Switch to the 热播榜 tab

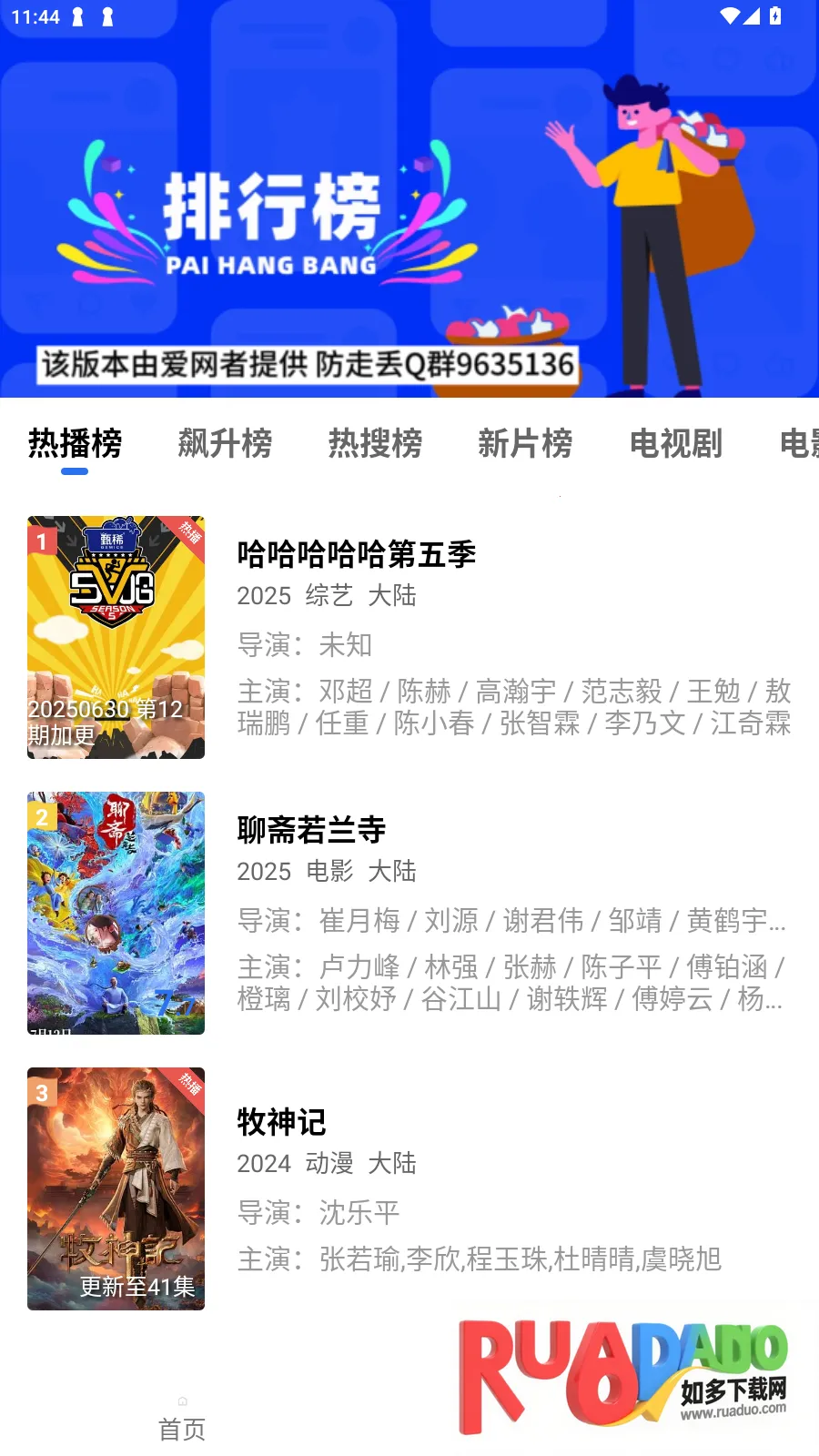coord(75,444)
